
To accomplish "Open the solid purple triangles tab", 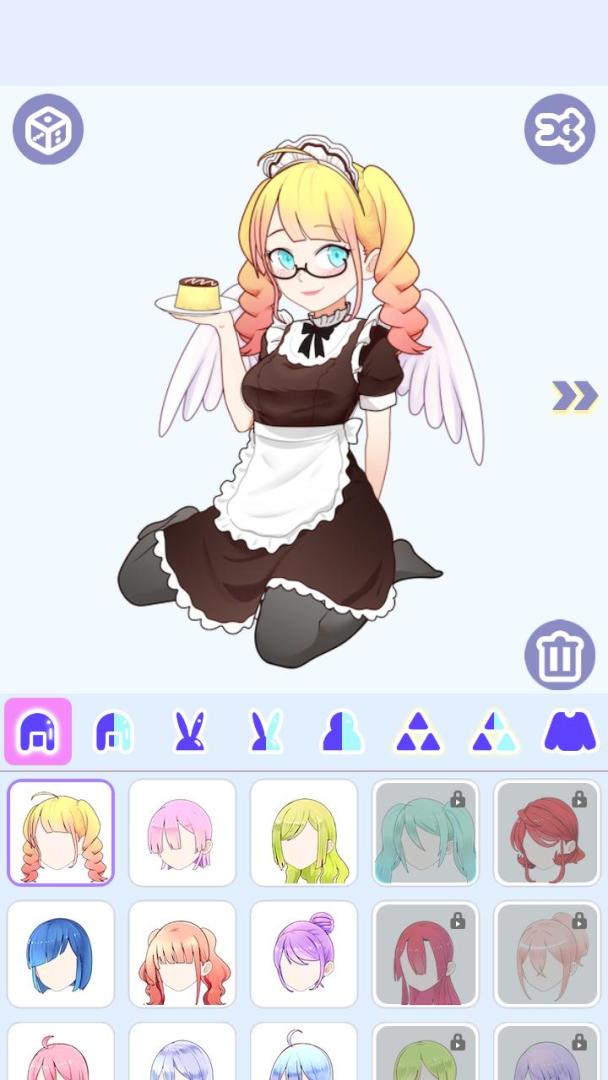I will point(418,732).
